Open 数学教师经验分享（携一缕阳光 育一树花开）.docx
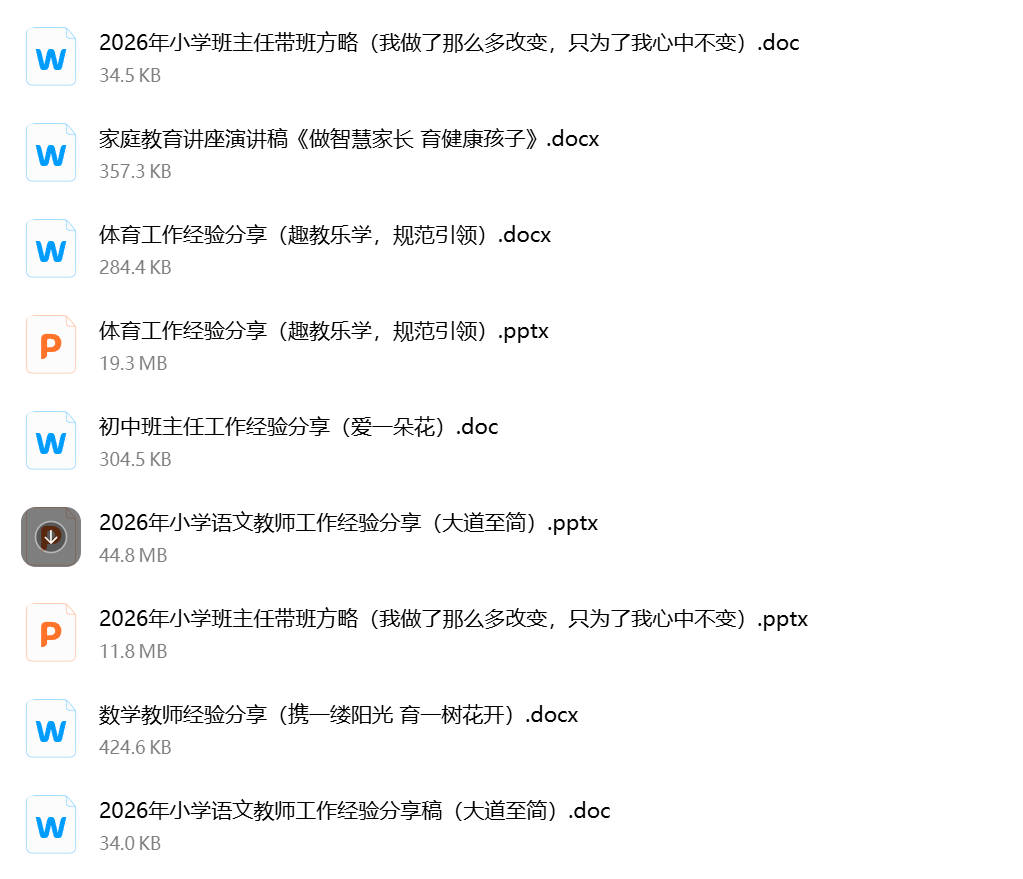Image resolution: width=1023 pixels, height=879 pixels. coord(338,716)
